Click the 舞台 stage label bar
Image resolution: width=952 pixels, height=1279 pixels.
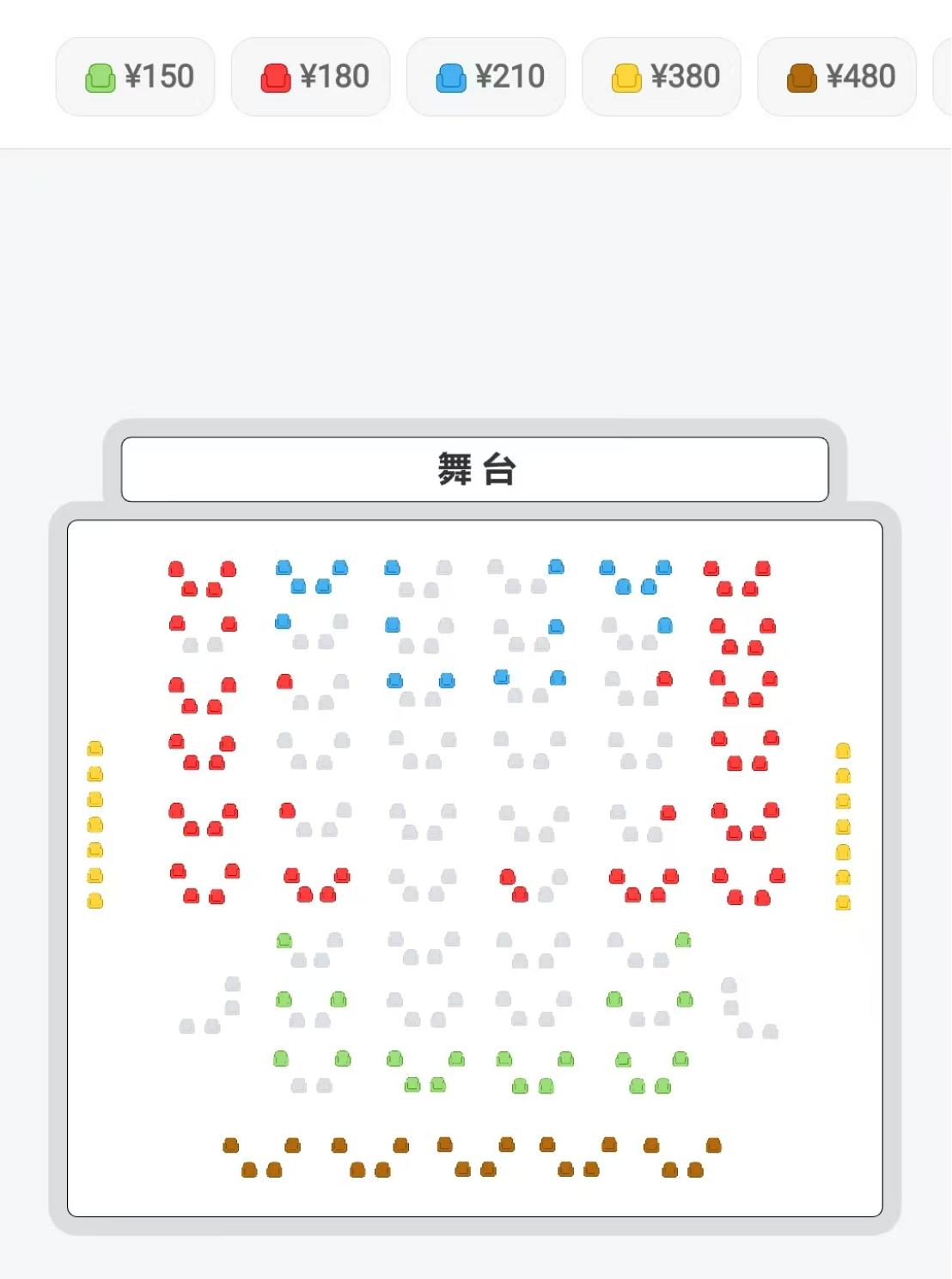(x=476, y=469)
